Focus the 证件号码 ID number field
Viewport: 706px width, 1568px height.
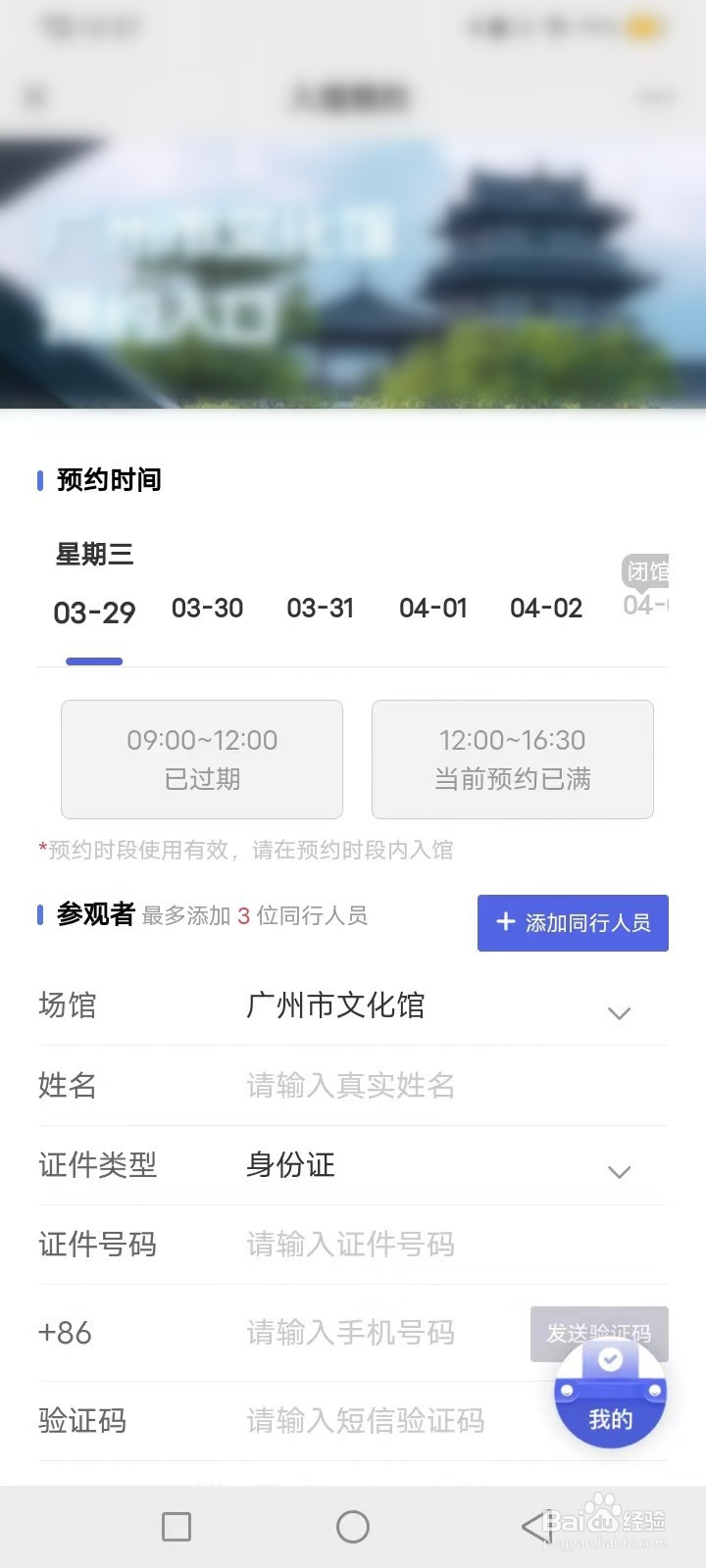click(351, 1245)
